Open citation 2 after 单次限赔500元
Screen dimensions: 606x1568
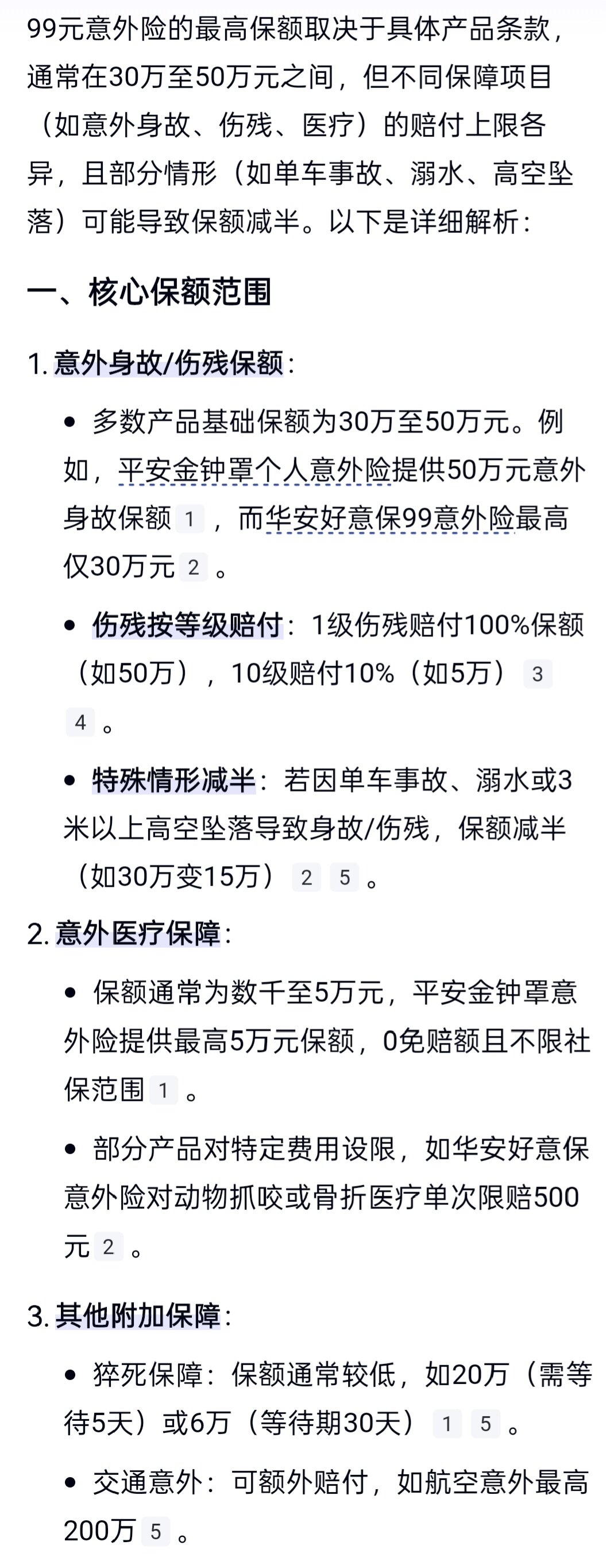coord(109,1247)
